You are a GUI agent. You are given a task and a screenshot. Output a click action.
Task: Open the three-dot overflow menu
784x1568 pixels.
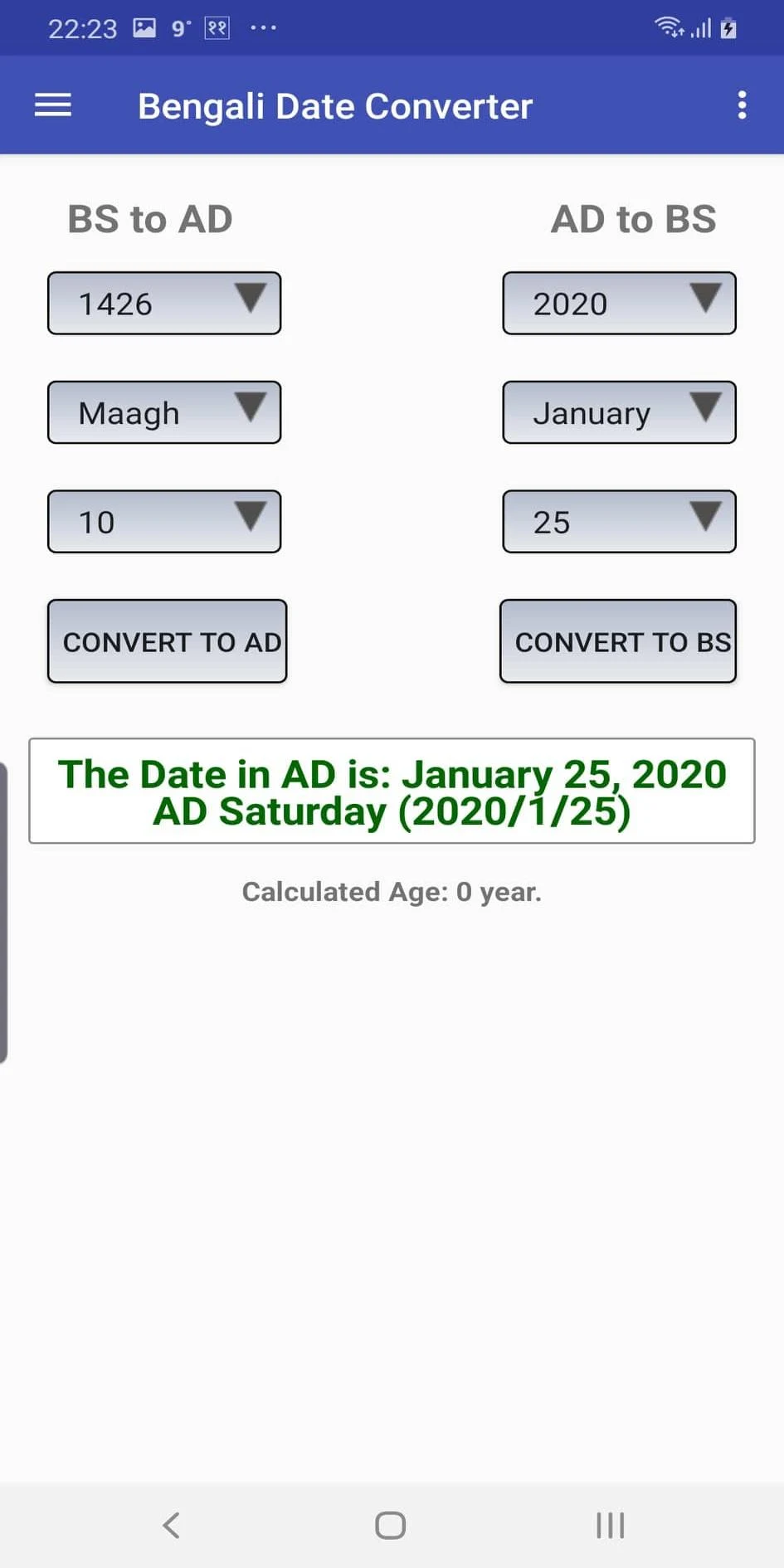point(742,105)
